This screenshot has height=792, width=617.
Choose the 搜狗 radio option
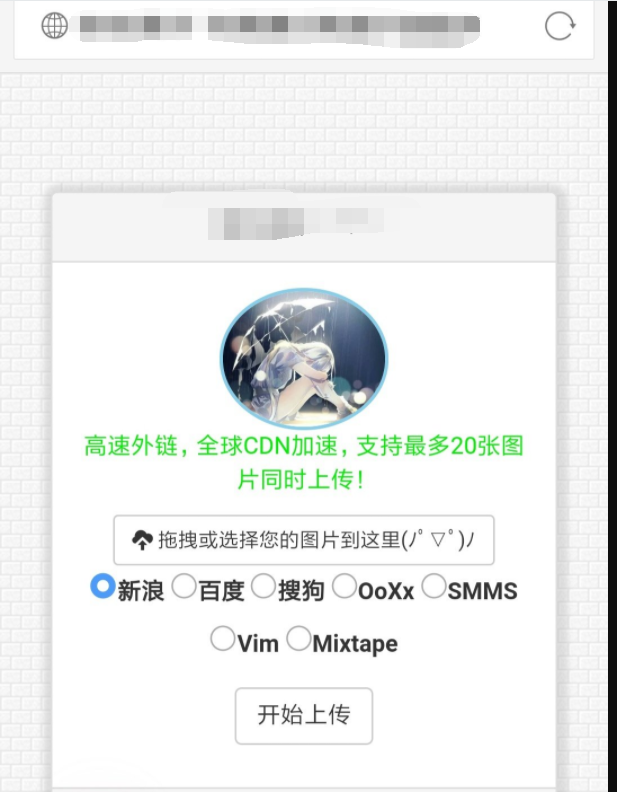pos(263,587)
